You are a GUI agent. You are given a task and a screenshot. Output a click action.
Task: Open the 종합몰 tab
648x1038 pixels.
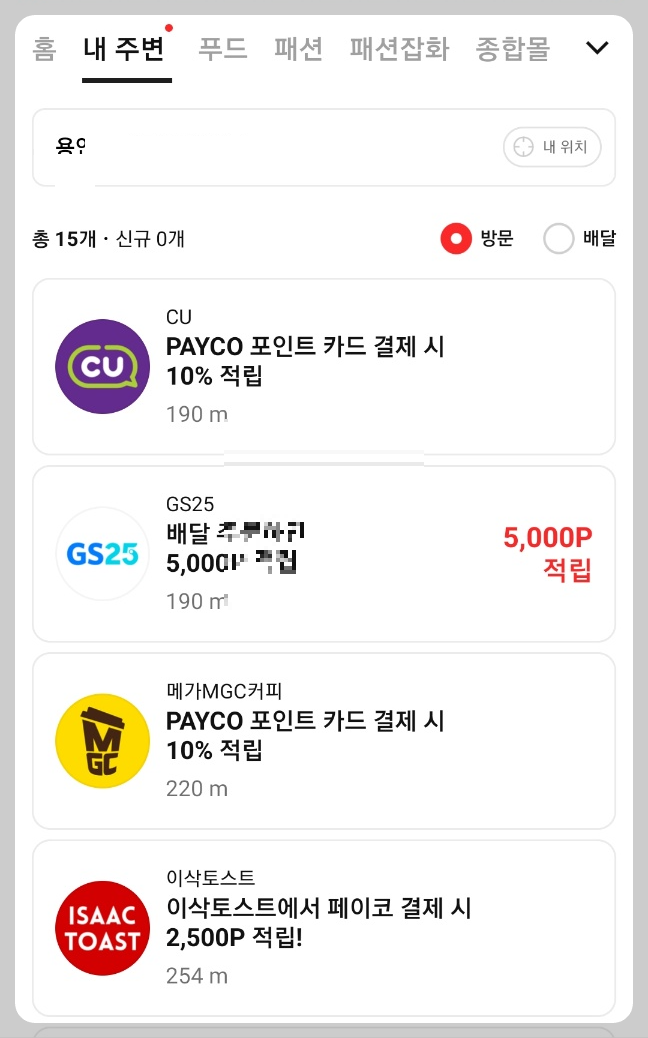[x=512, y=48]
